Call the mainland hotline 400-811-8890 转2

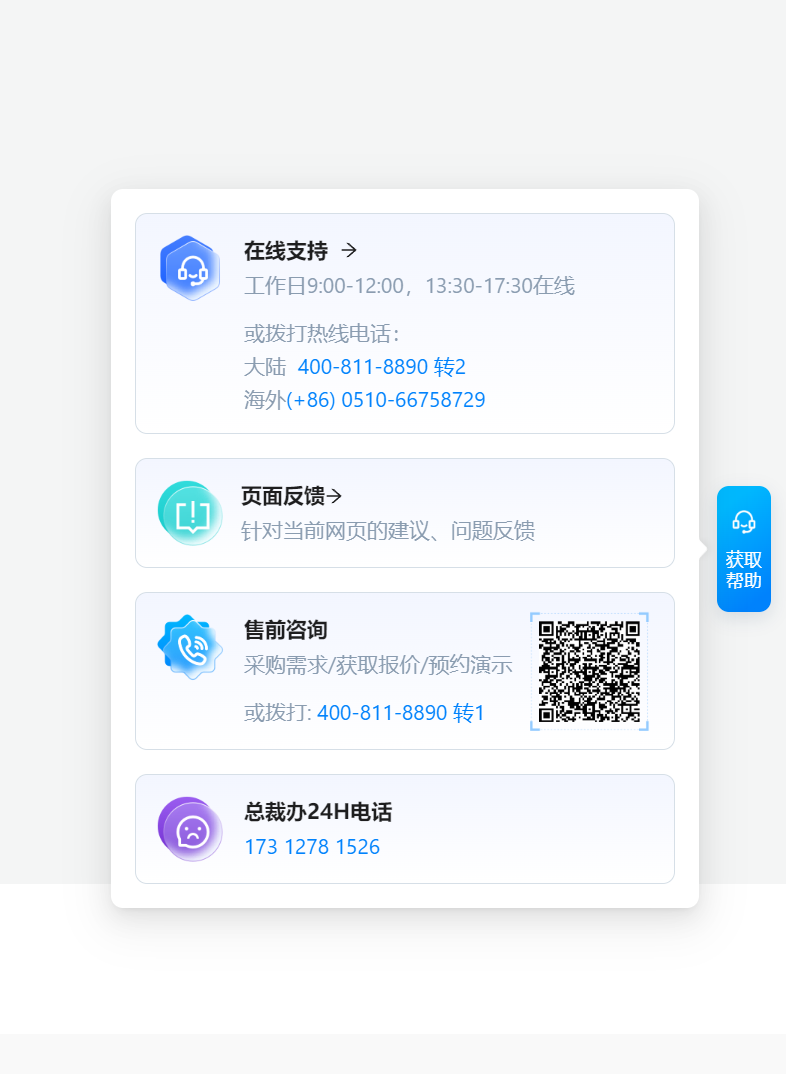(381, 367)
